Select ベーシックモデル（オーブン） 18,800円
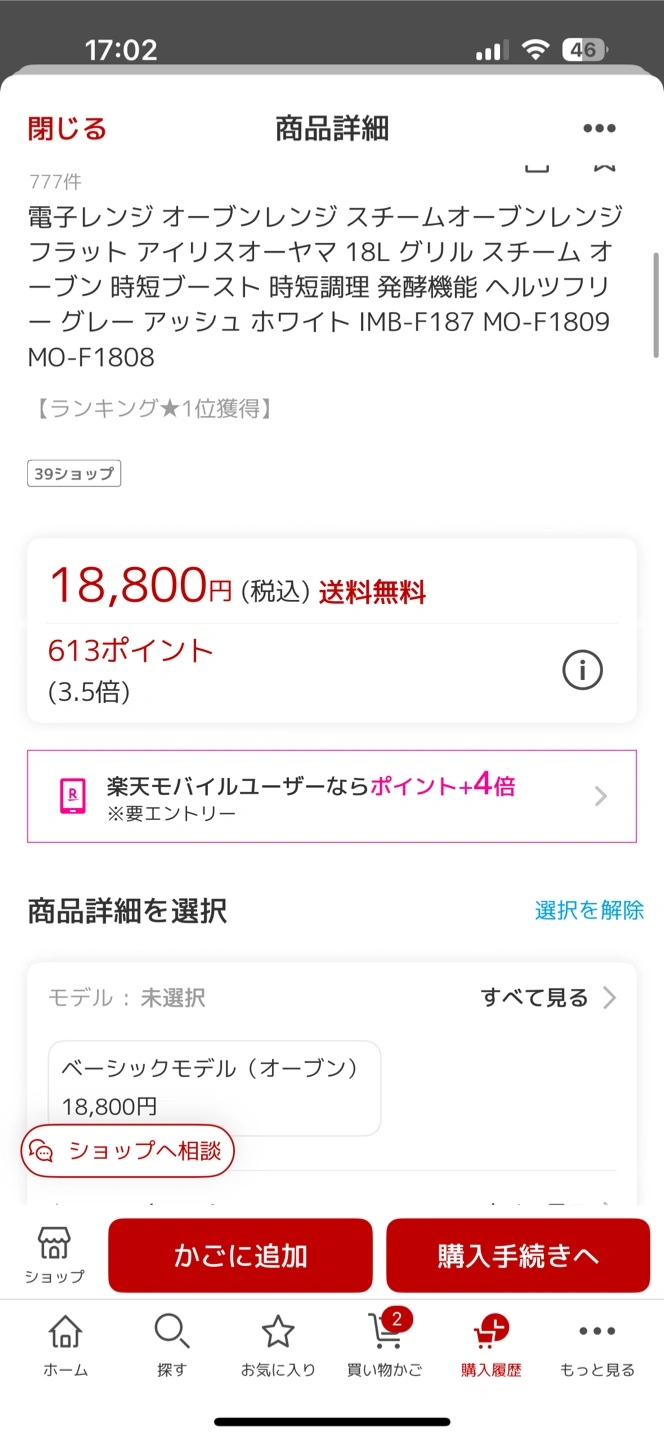This screenshot has width=664, height=1440. tap(215, 1088)
